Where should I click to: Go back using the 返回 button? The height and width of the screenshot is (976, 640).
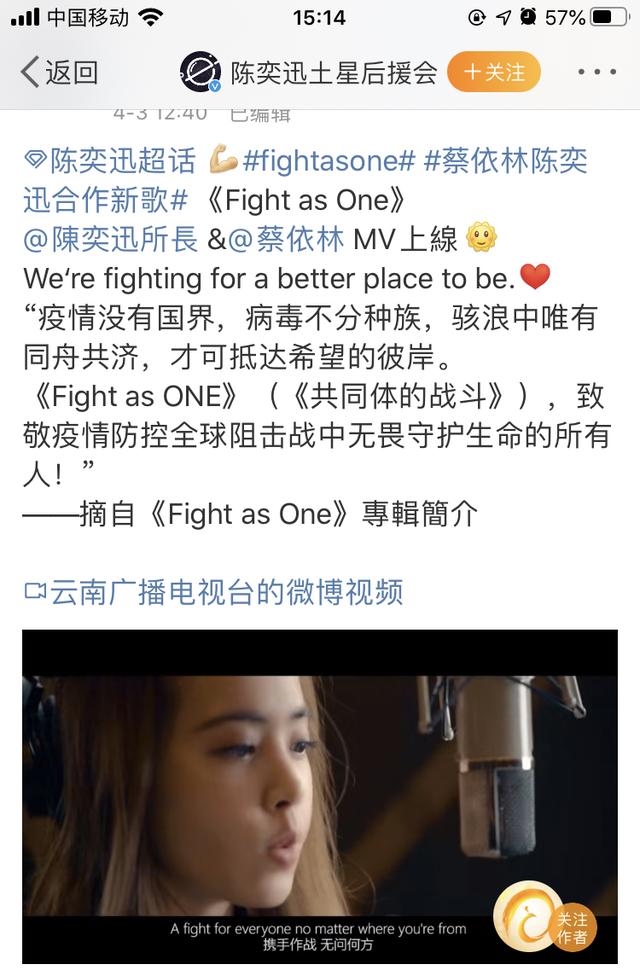tap(60, 72)
